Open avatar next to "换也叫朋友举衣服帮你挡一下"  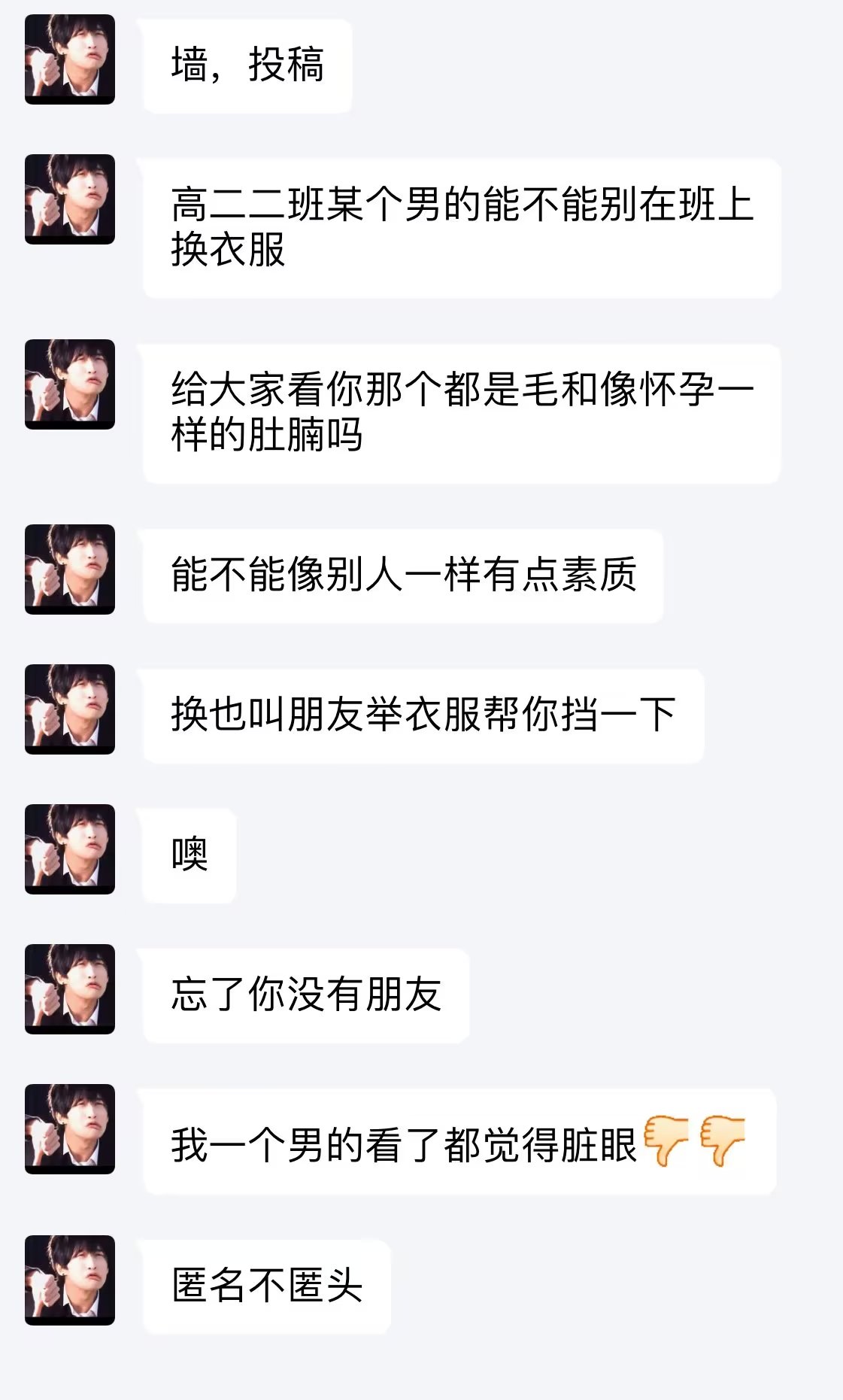[70, 709]
